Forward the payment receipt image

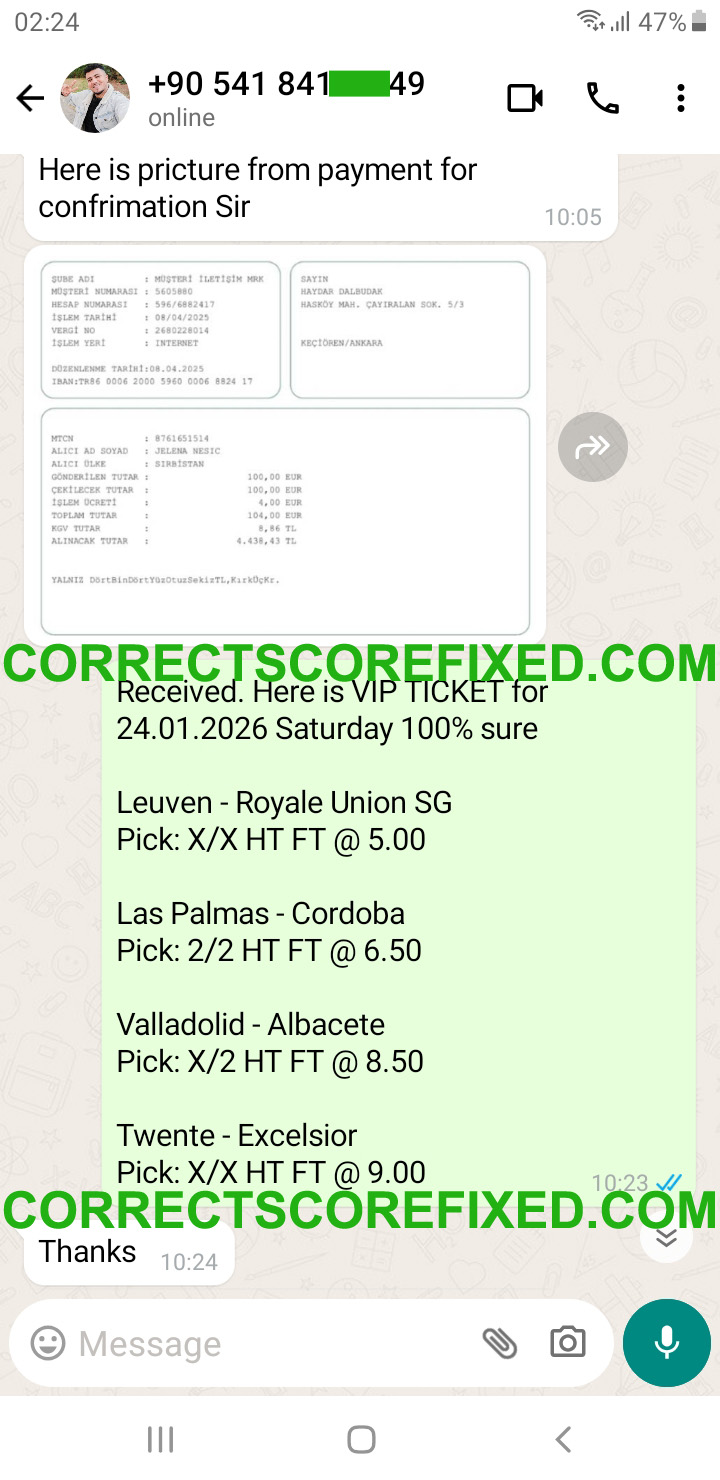(592, 447)
